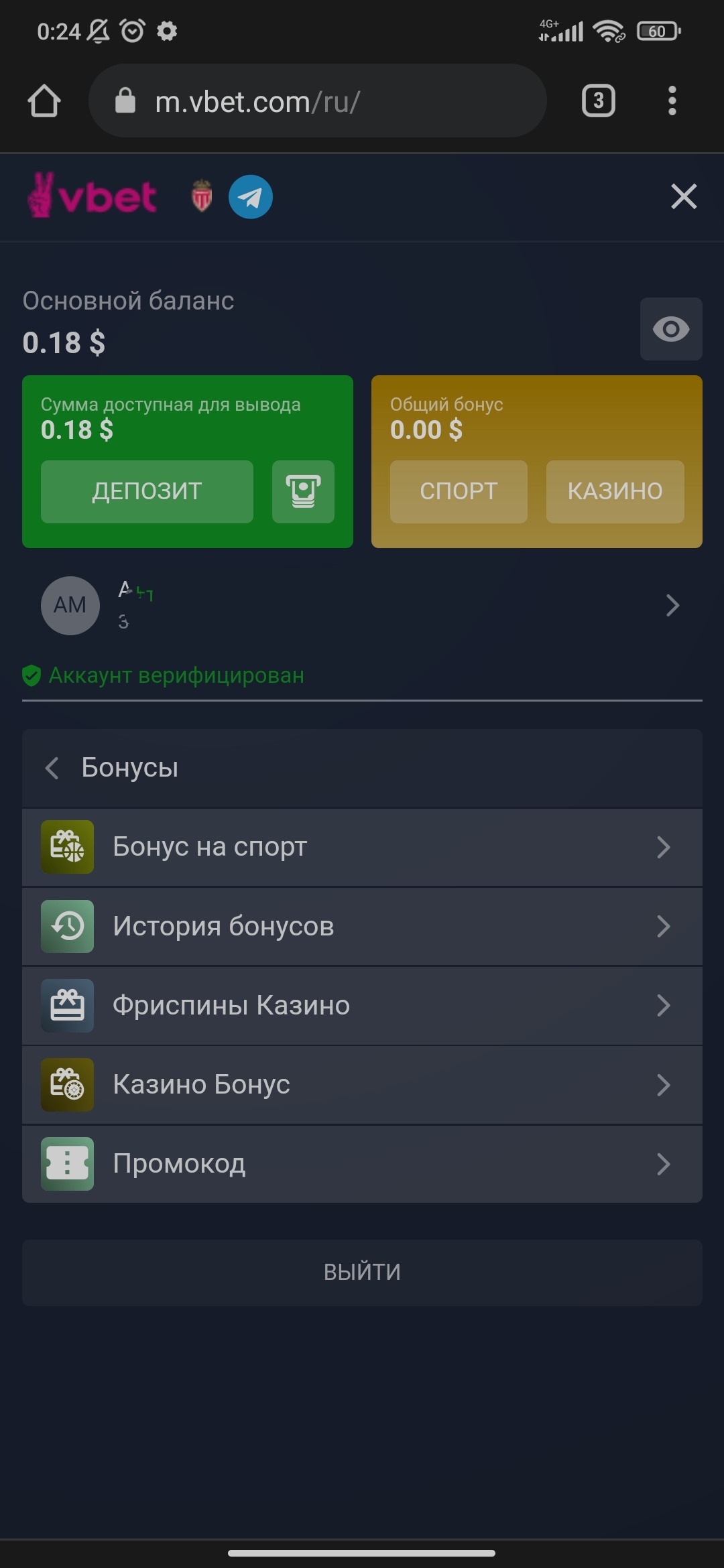View История бонусов
This screenshot has width=724, height=1568.
pyautogui.click(x=362, y=926)
